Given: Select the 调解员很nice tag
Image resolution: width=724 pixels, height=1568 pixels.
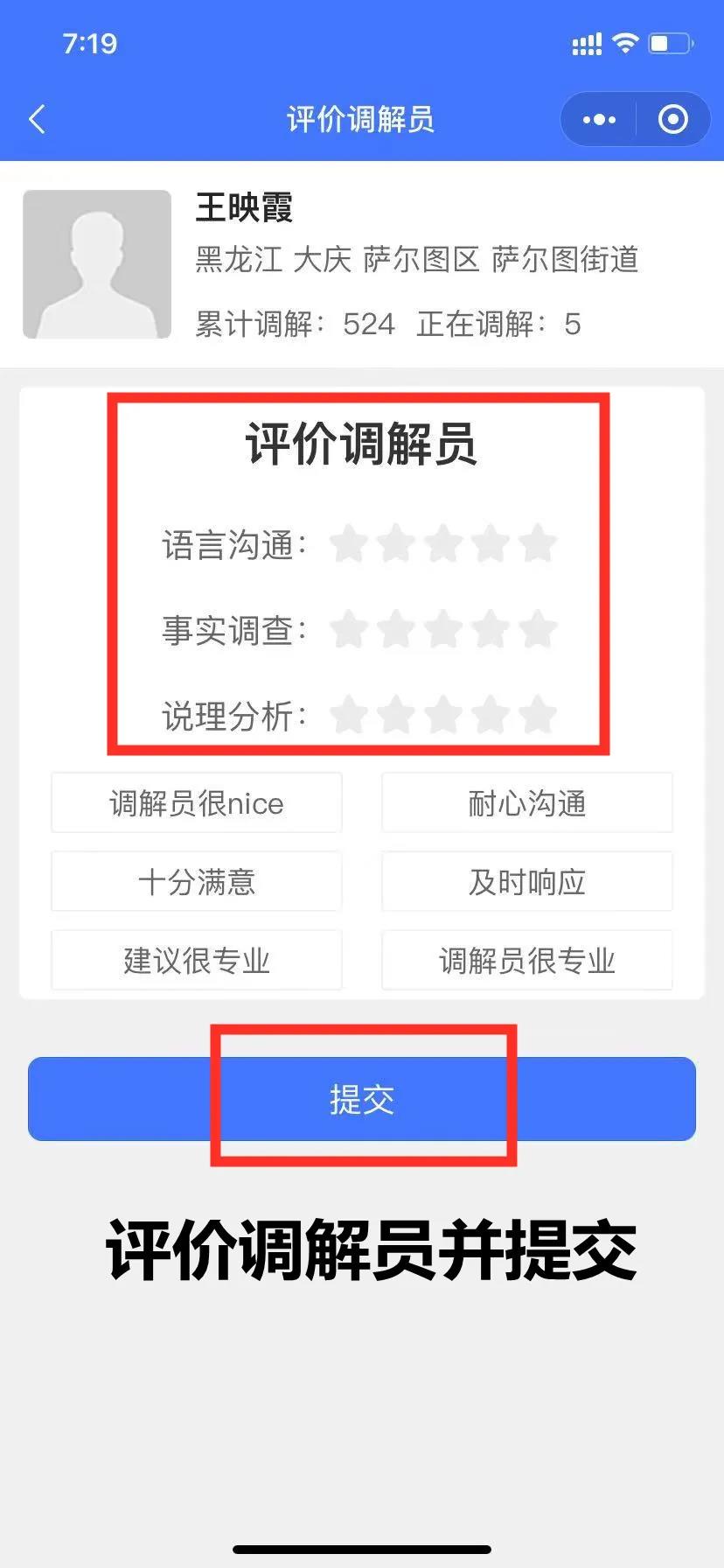Looking at the screenshot, I should coord(197,802).
